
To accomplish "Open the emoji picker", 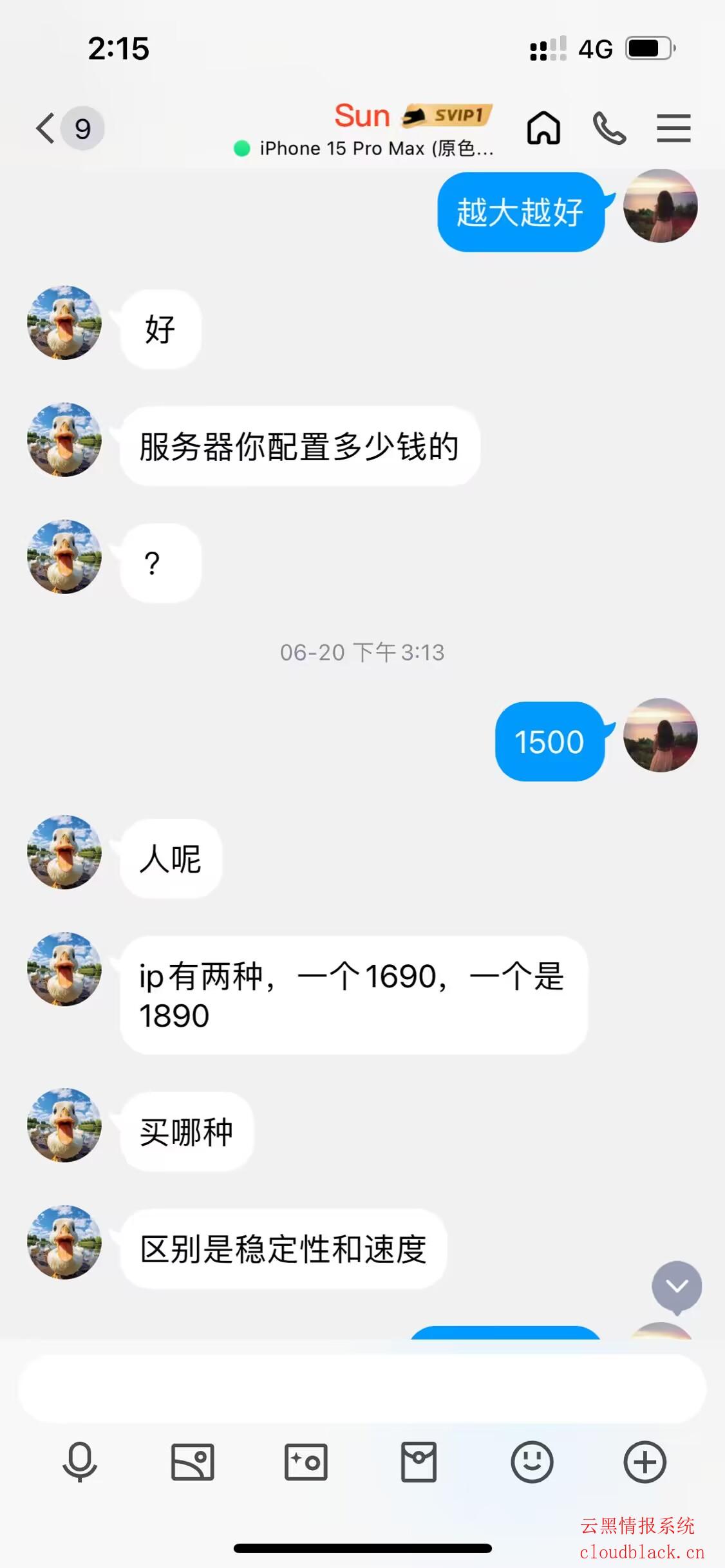I will [532, 1462].
